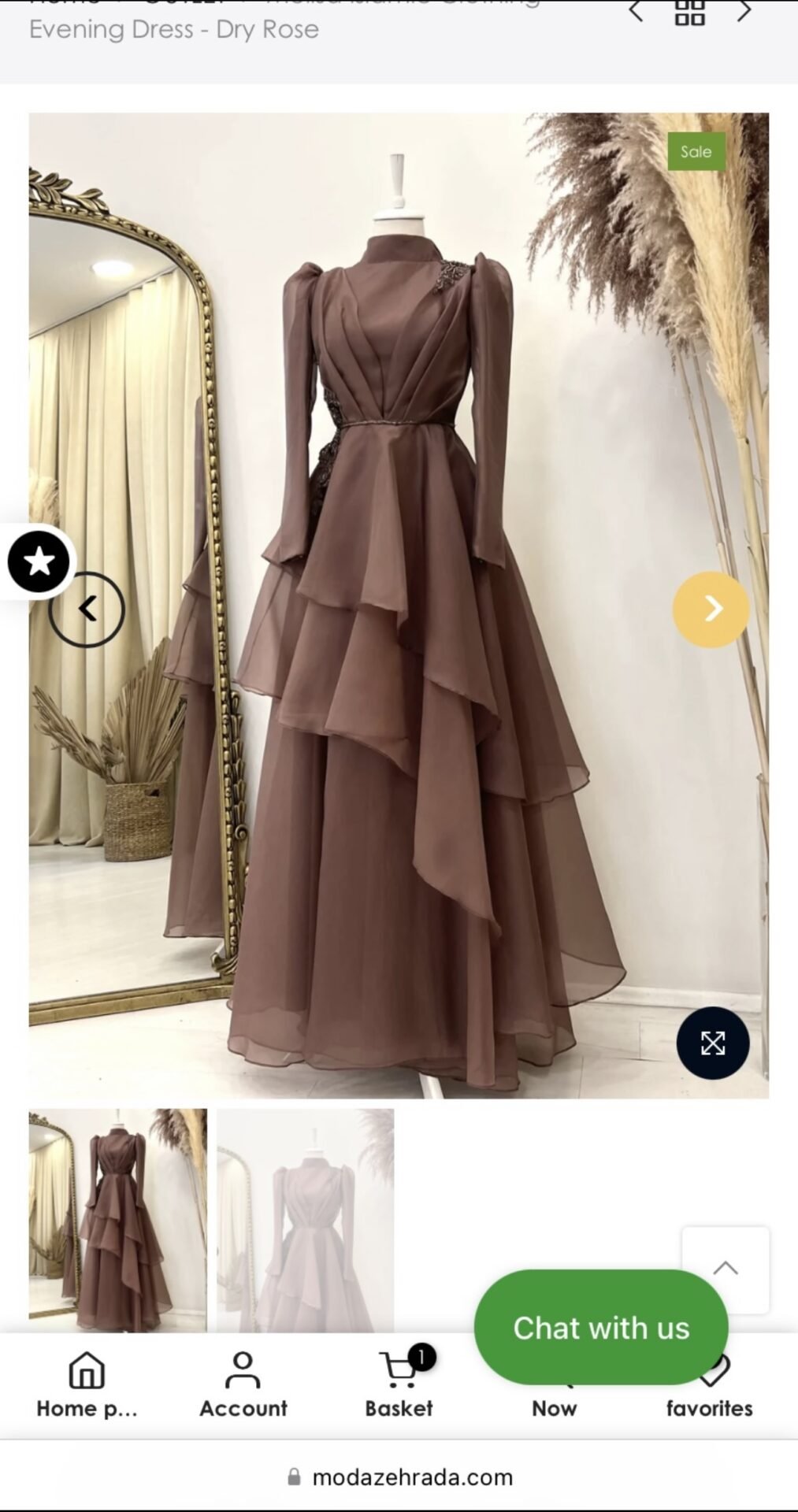The image size is (798, 1512).
Task: Go to the Home page tab
Action: tap(87, 1385)
